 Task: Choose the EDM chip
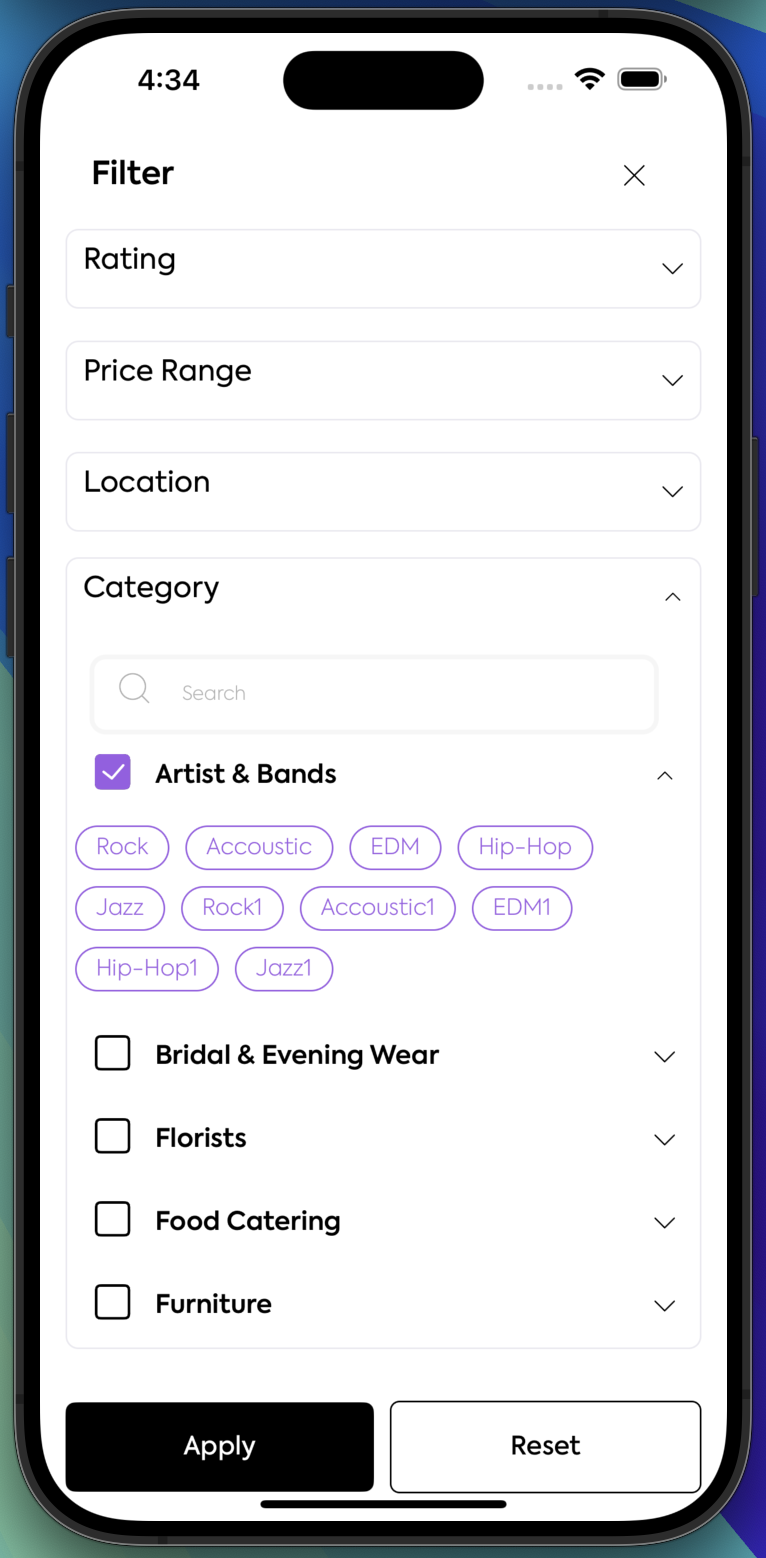[395, 847]
